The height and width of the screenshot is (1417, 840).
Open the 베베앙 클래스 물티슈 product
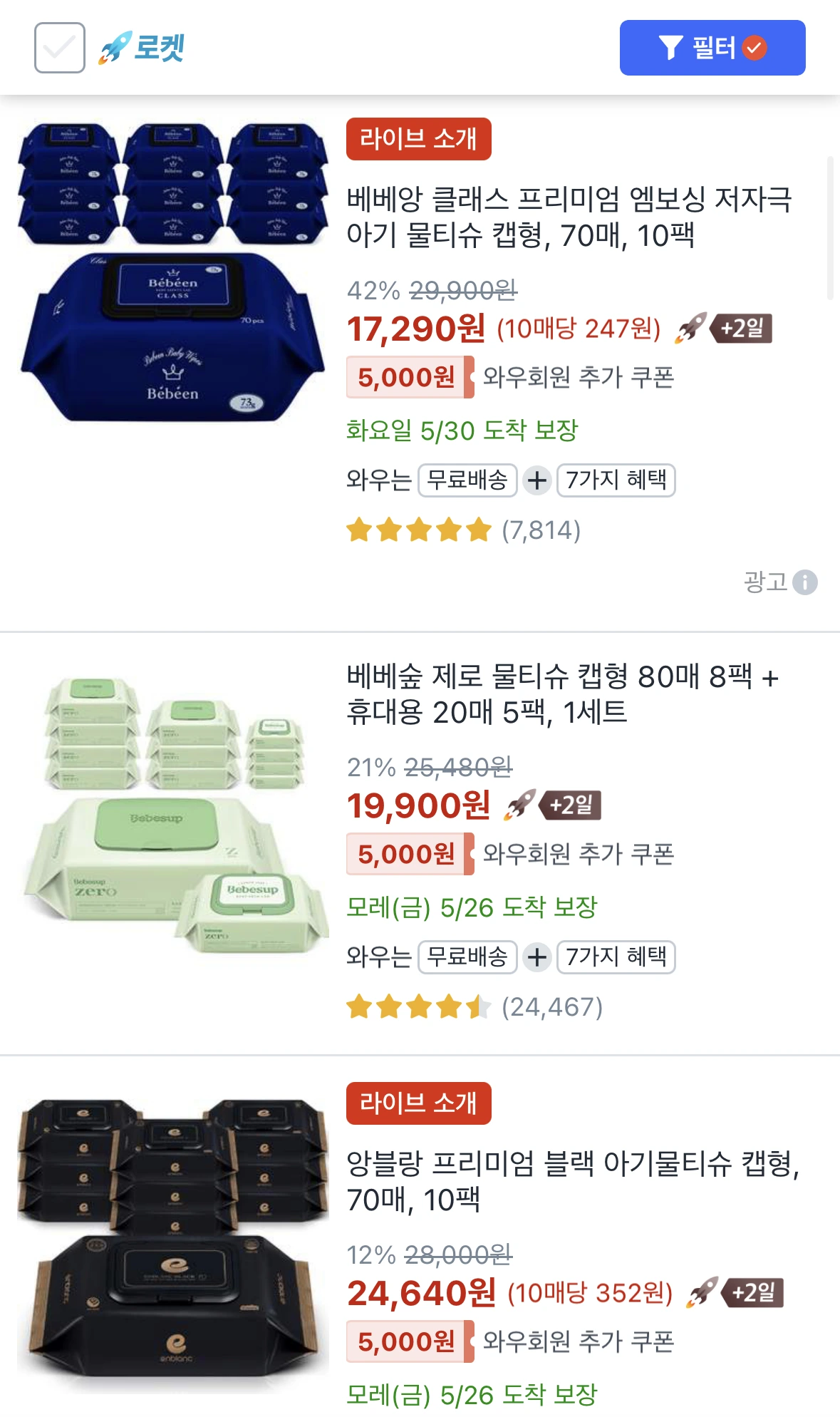(x=569, y=217)
